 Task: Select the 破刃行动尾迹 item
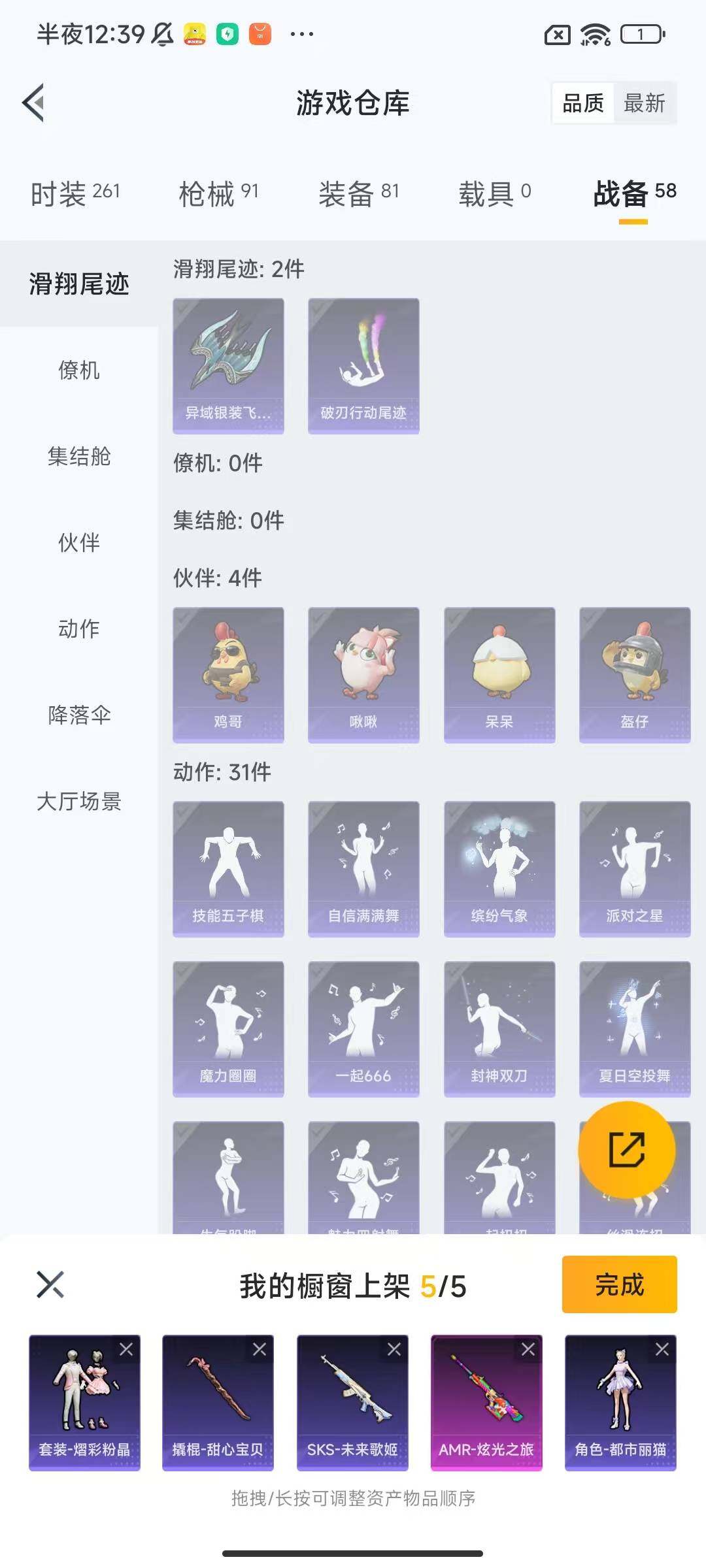click(x=363, y=365)
